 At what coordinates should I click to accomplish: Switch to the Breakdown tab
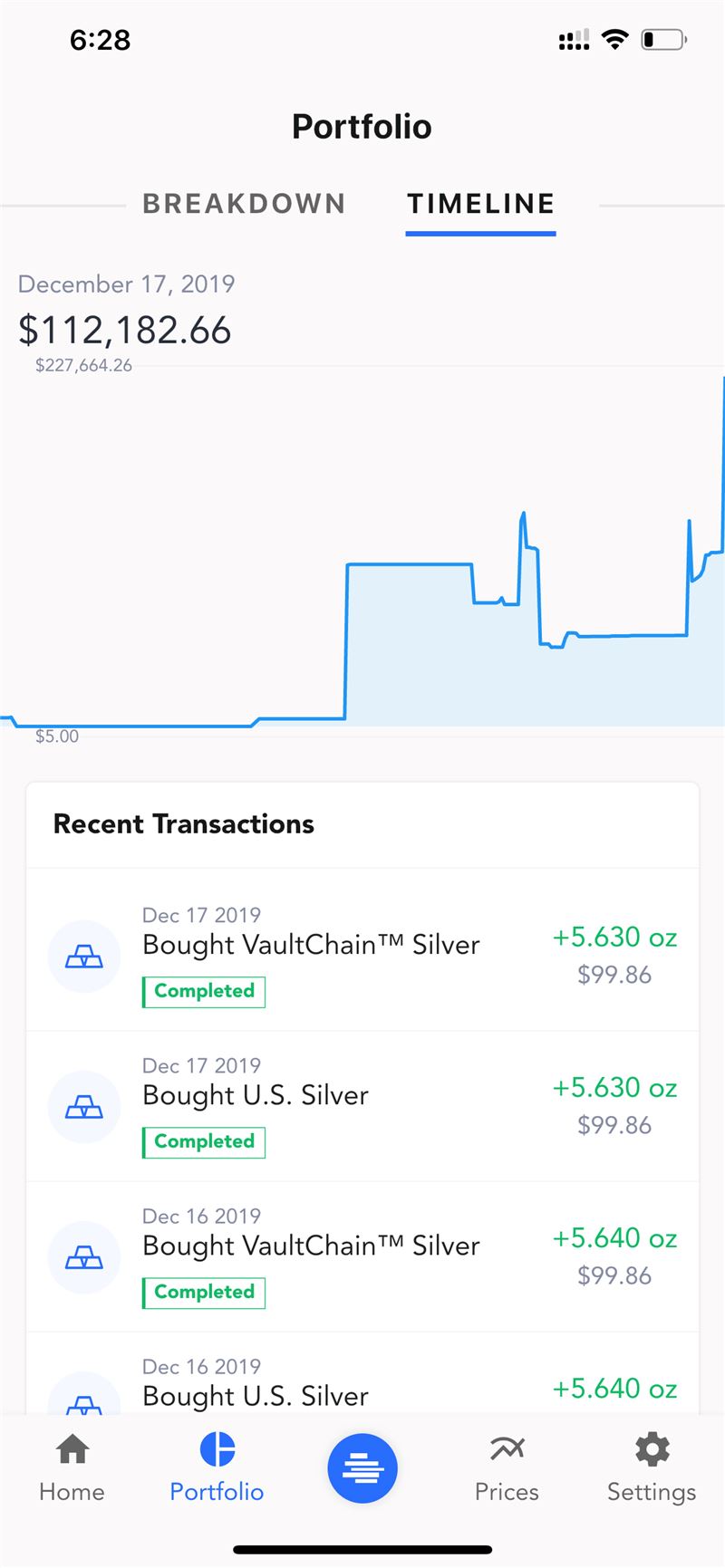coord(244,204)
